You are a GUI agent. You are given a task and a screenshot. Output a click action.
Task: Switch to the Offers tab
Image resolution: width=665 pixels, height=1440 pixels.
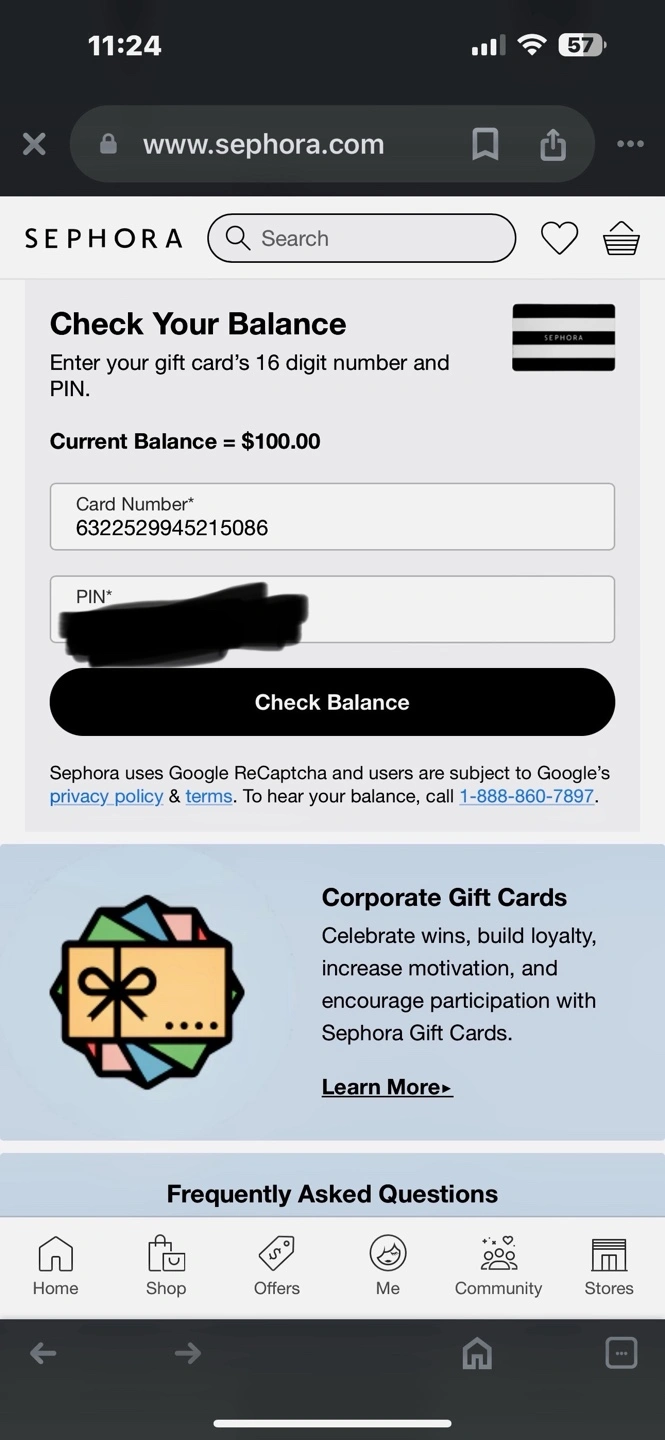click(x=277, y=1266)
